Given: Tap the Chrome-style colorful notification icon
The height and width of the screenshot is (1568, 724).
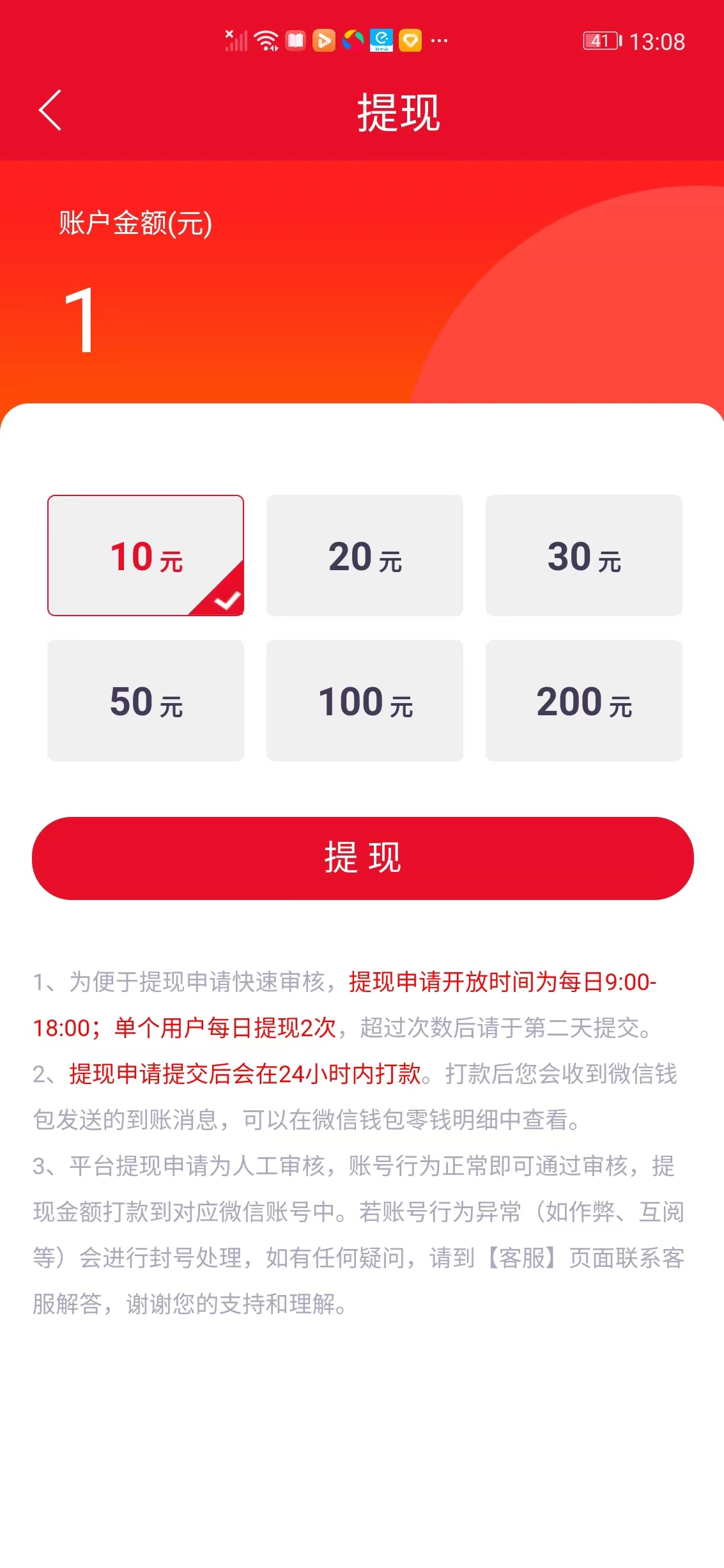Looking at the screenshot, I should [353, 40].
